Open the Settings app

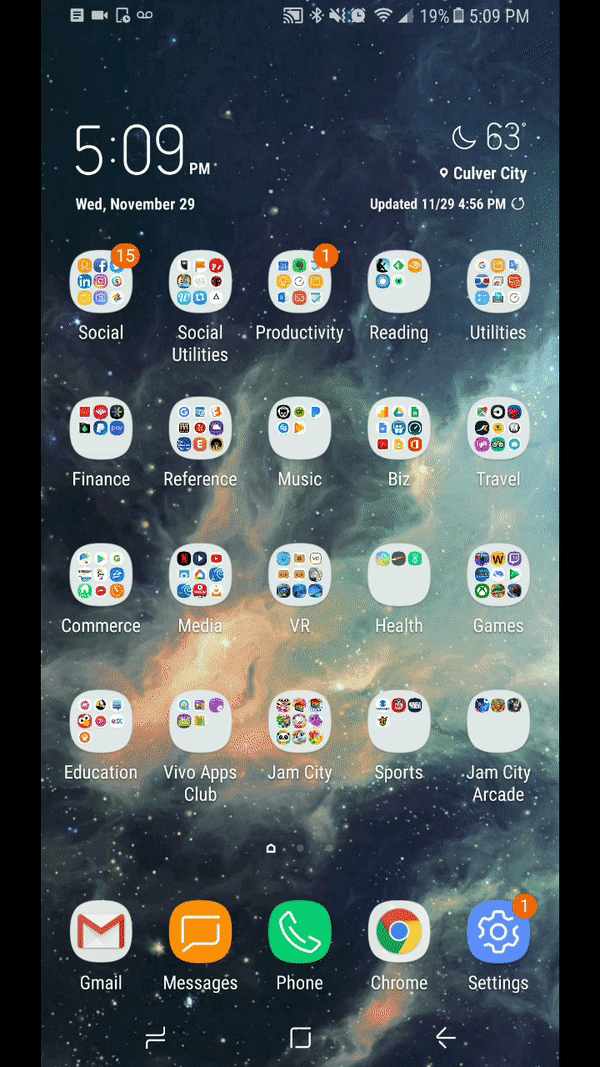498,932
